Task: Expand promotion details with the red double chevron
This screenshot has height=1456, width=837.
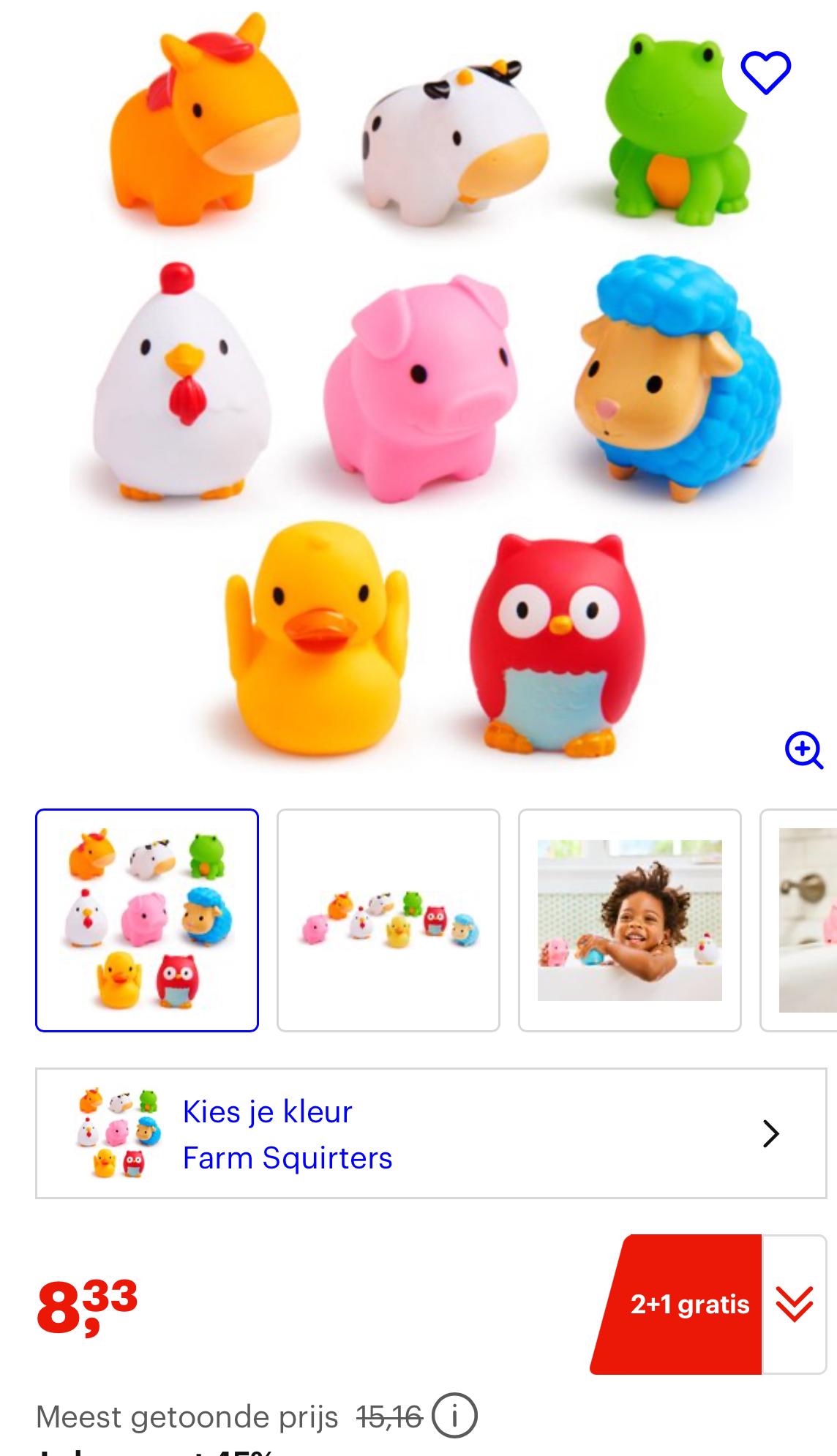Action: coord(795,1304)
